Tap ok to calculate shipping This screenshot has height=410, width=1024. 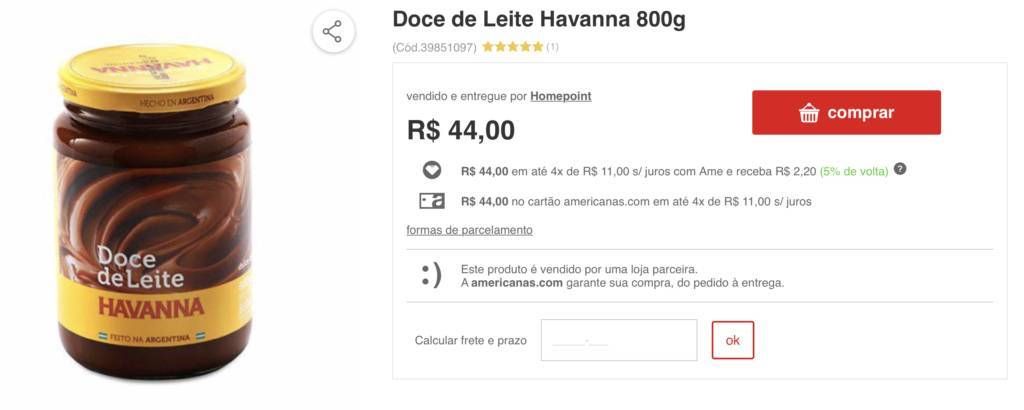click(x=732, y=340)
